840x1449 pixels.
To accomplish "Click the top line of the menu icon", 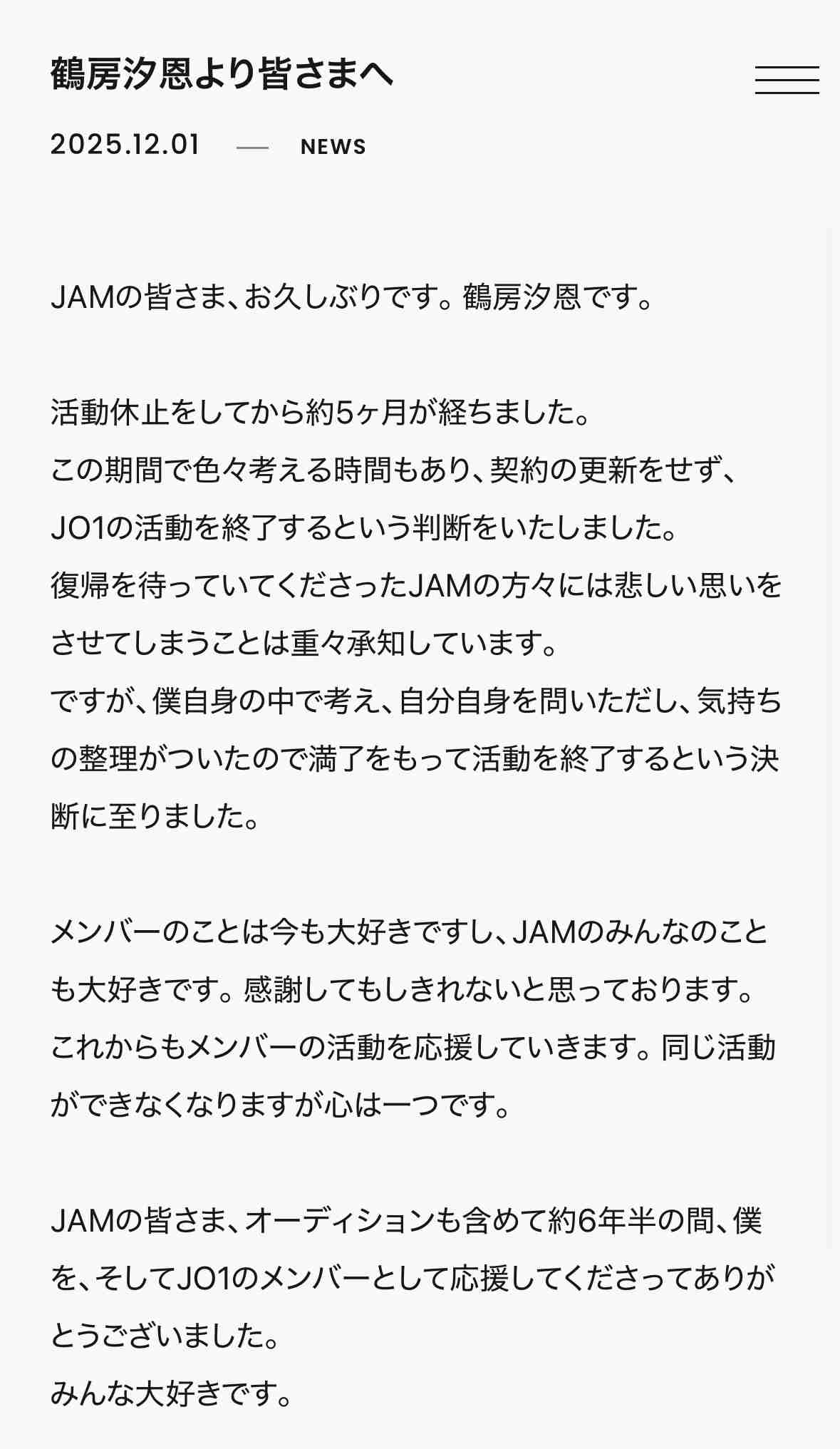I will 787,68.
